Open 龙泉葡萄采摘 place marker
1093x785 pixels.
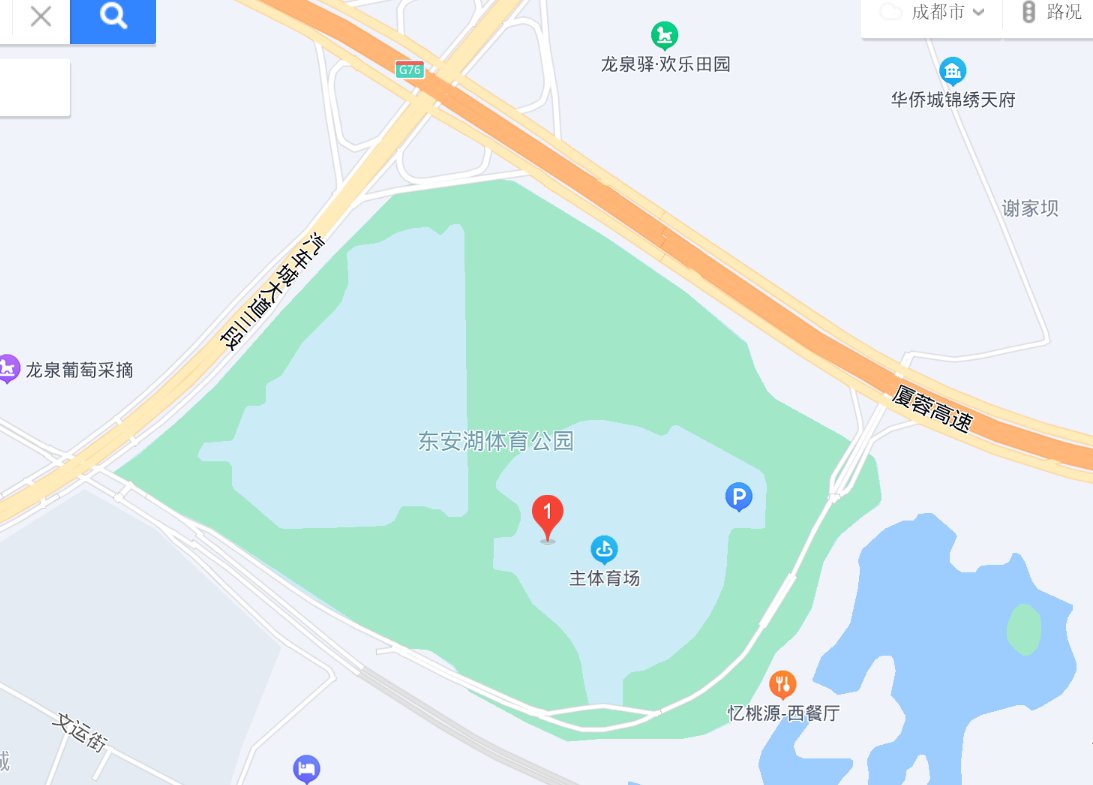(9, 368)
